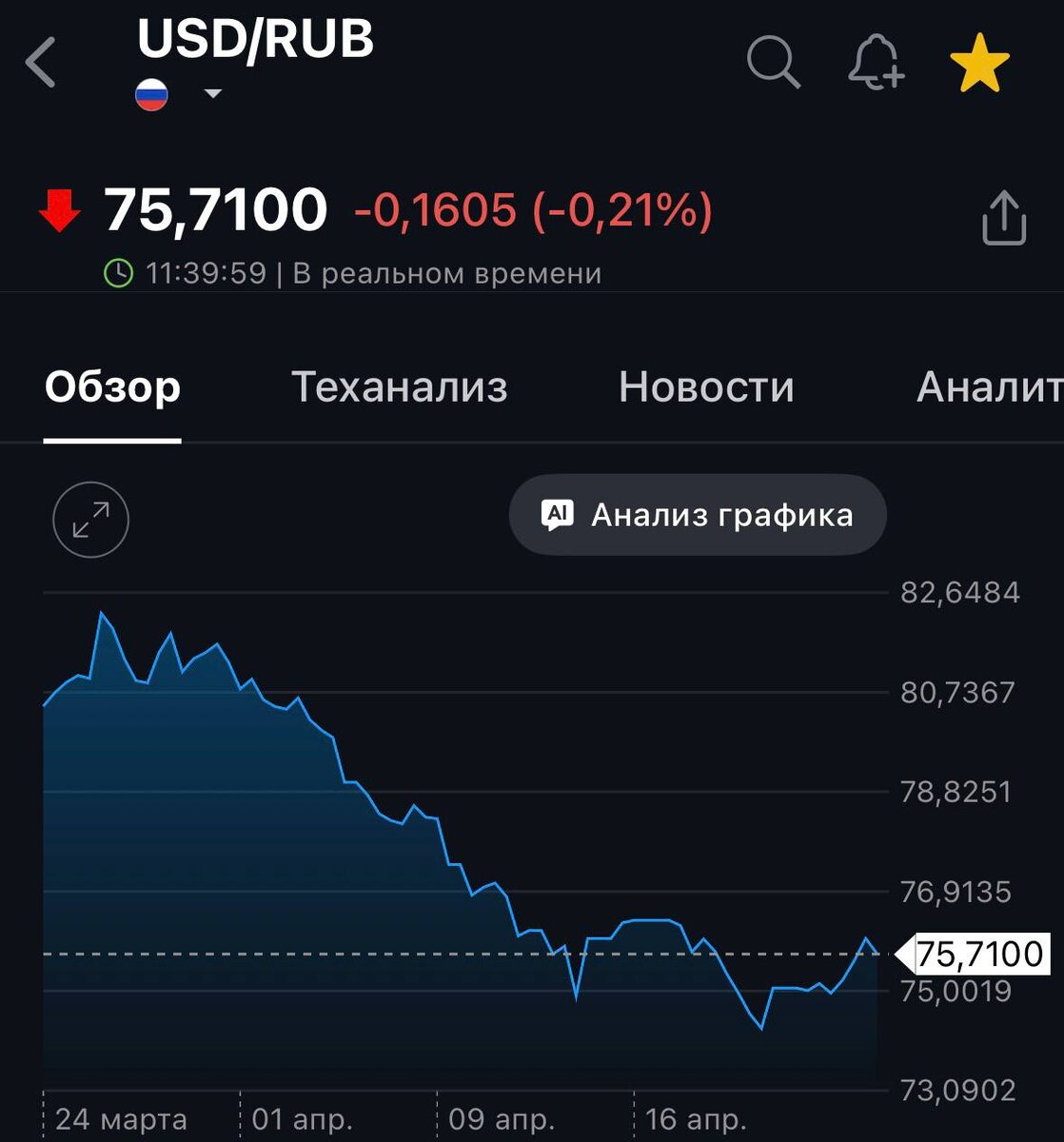Unfavorite USD/RUB by tapping the star
Screen dimensions: 1064x1142
tap(979, 63)
